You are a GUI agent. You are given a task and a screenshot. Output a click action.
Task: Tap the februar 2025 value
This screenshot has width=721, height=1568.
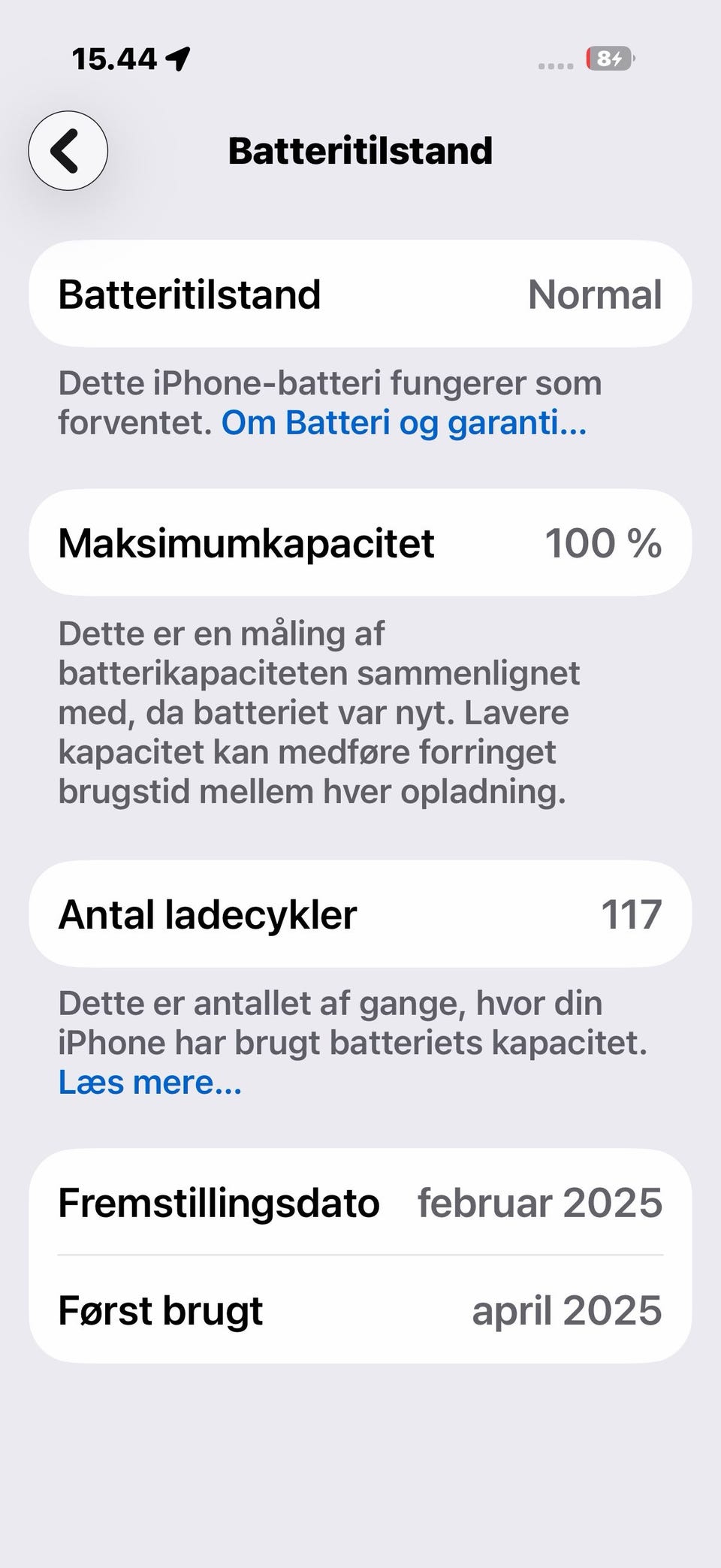(539, 1203)
